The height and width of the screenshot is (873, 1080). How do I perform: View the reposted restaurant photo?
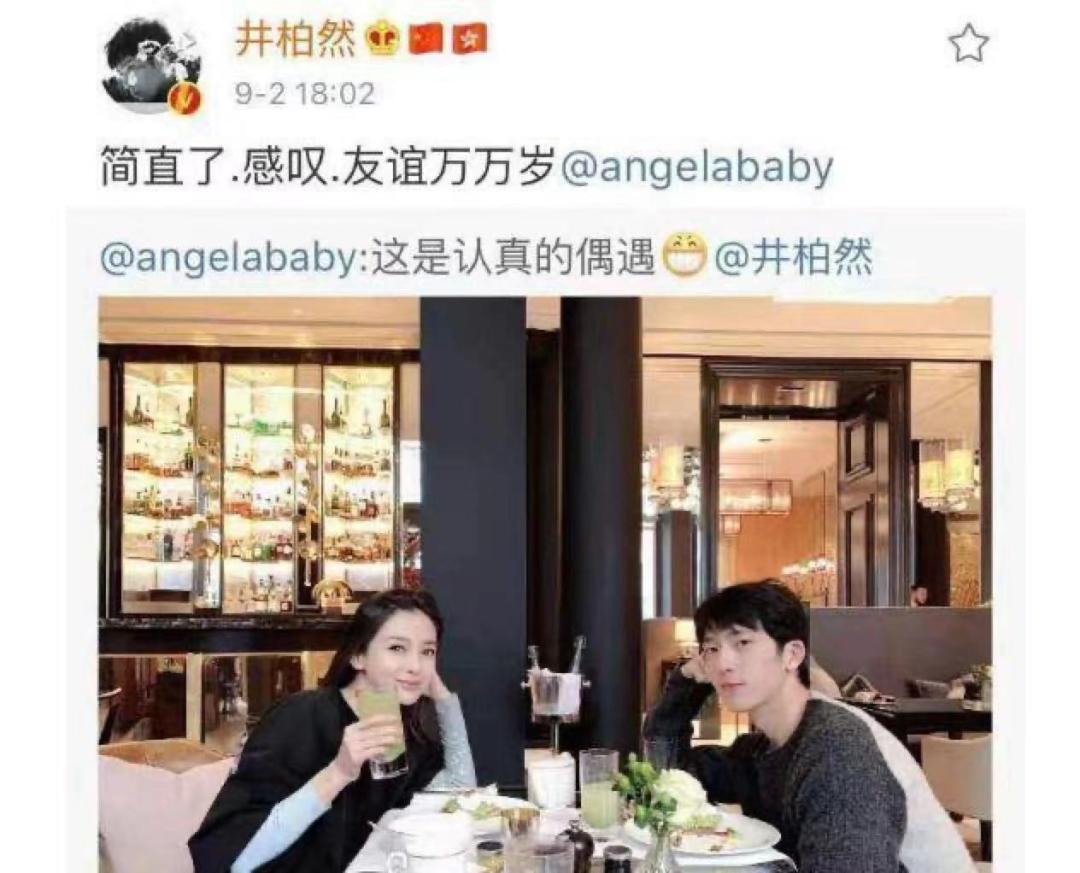coord(545,585)
